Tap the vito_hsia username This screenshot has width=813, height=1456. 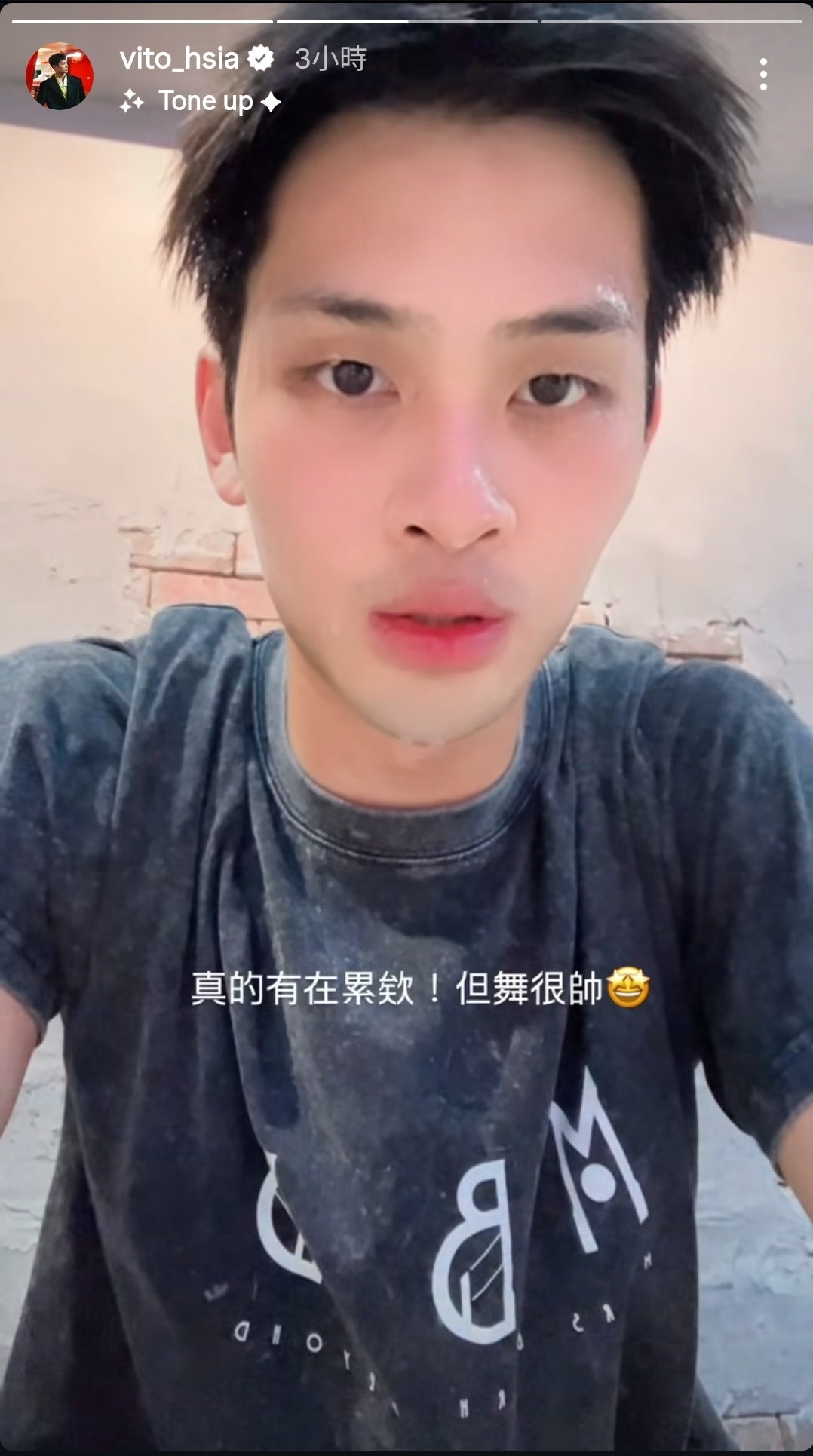(179, 59)
